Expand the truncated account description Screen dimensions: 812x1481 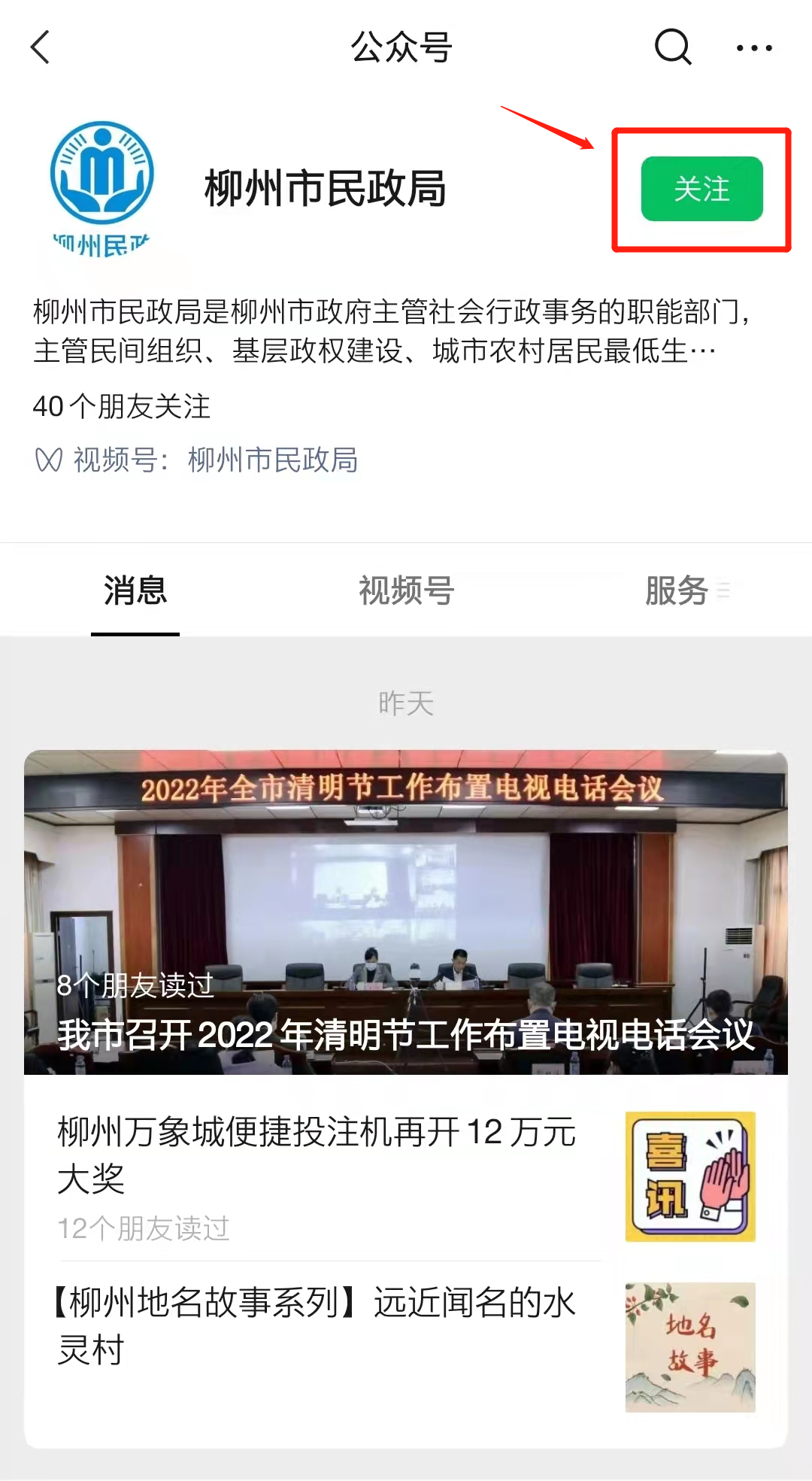[391, 331]
